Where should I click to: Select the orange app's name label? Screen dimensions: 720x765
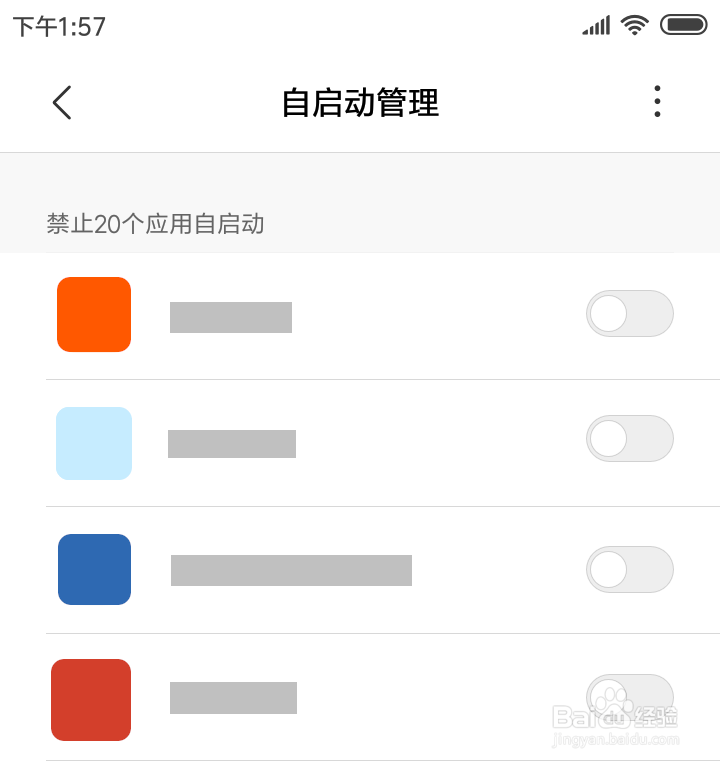(x=231, y=315)
